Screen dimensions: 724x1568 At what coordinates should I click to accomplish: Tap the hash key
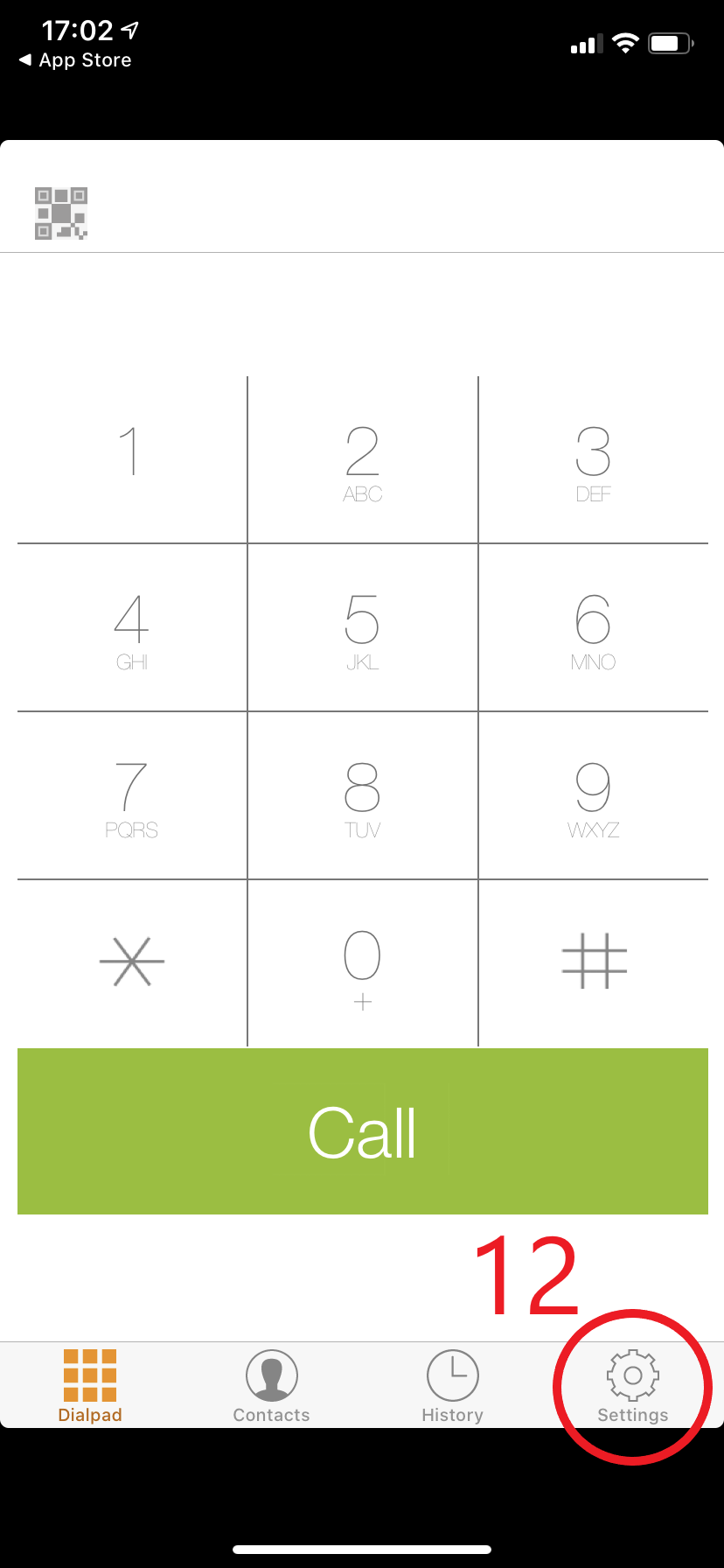pos(593,962)
